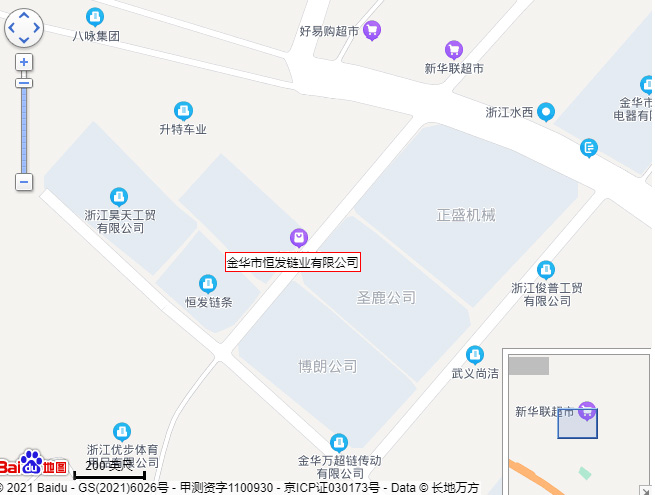The width and height of the screenshot is (655, 495).
Task: Open the 金华万超链传动有限公司 marker
Action: point(339,442)
